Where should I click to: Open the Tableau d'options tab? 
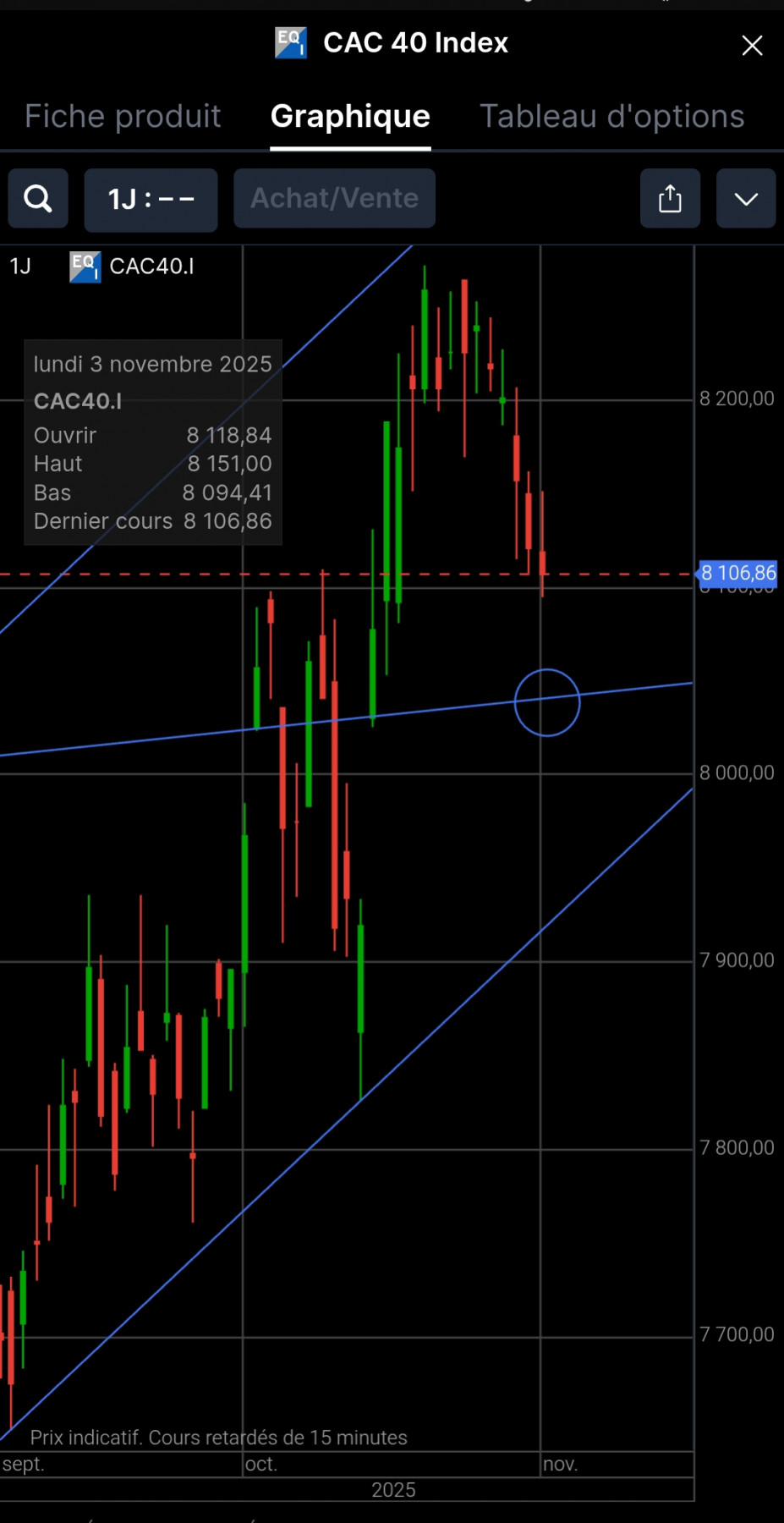(x=611, y=116)
